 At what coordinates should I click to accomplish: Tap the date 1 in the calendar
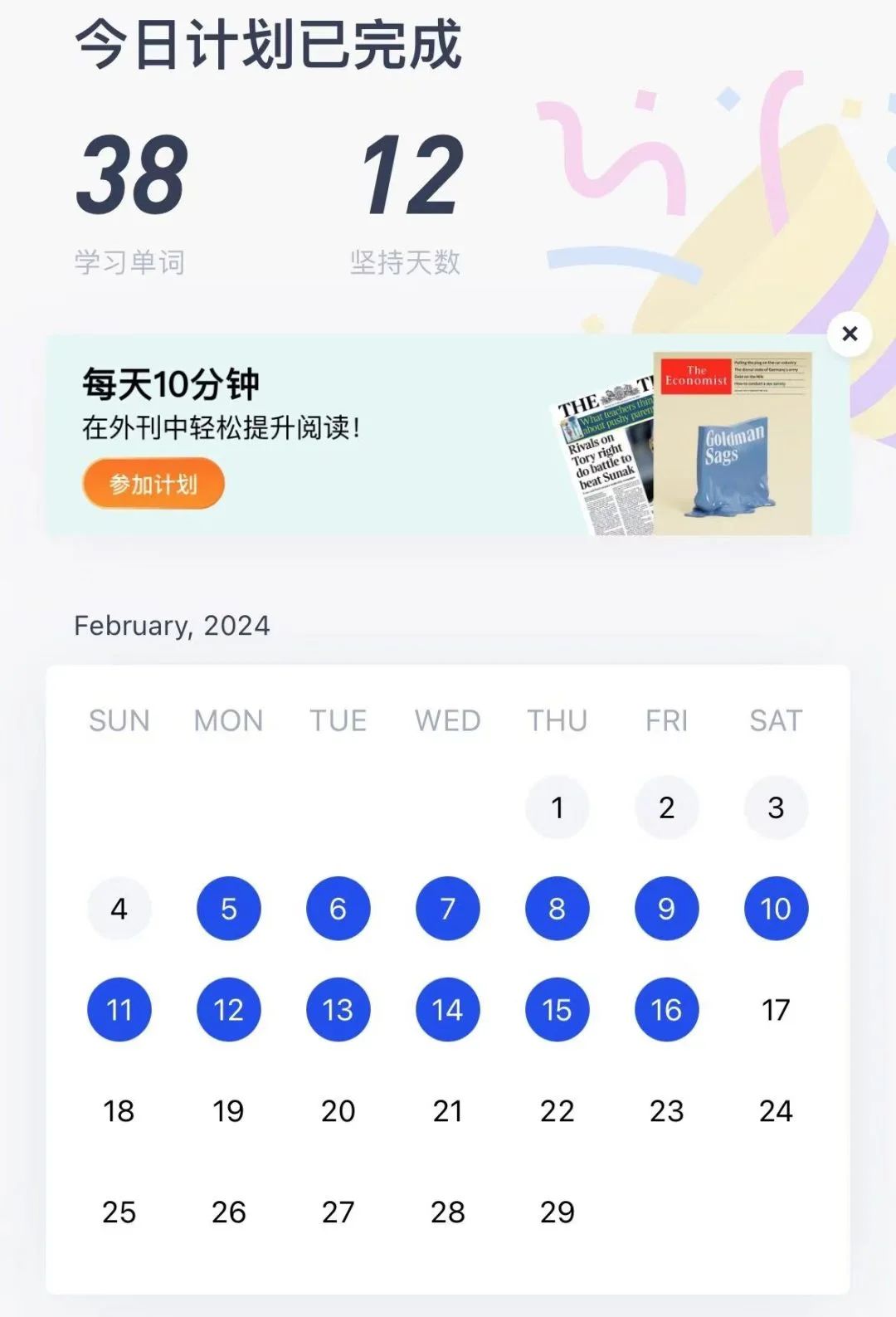pos(557,807)
